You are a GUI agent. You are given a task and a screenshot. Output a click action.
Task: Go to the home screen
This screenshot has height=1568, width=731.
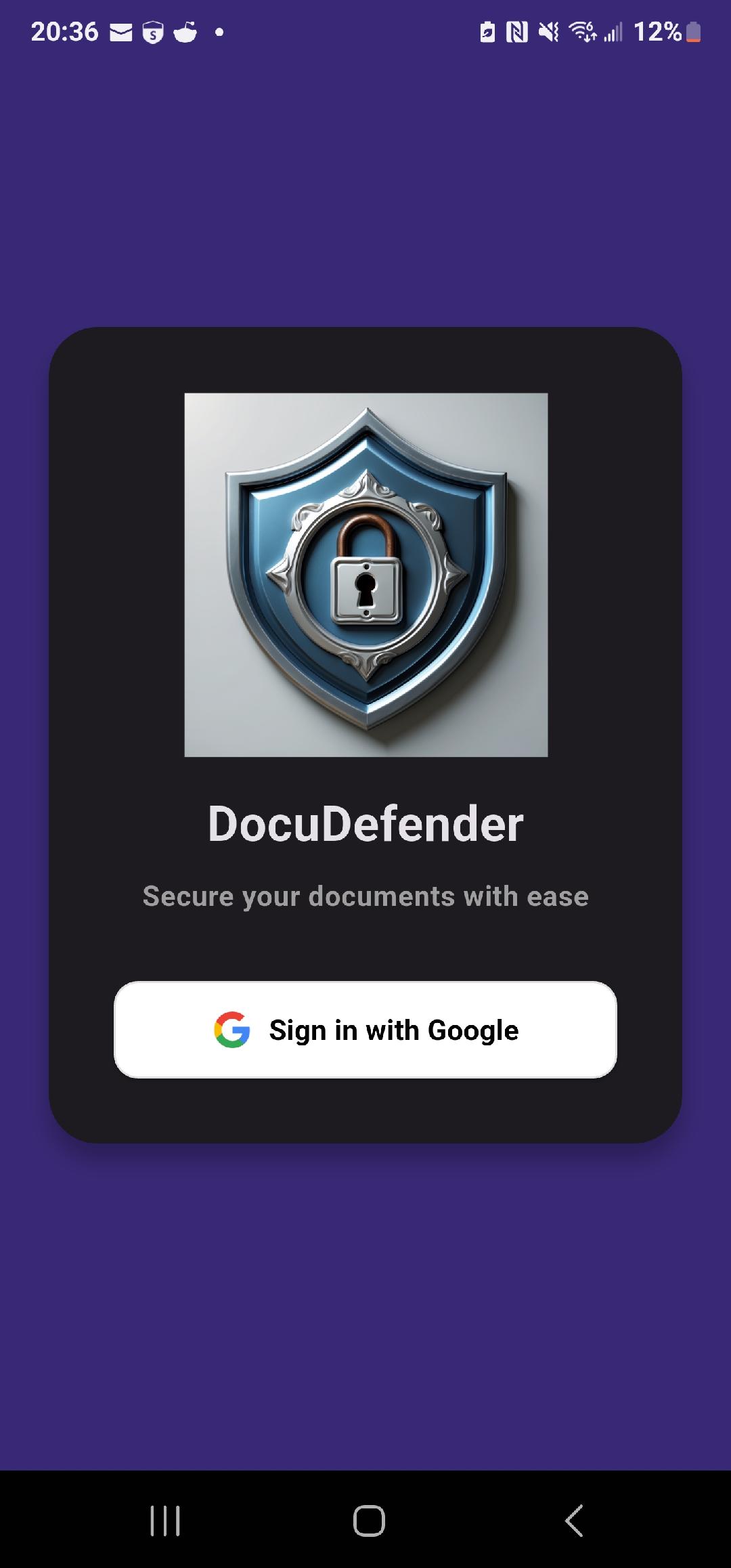tap(369, 1521)
